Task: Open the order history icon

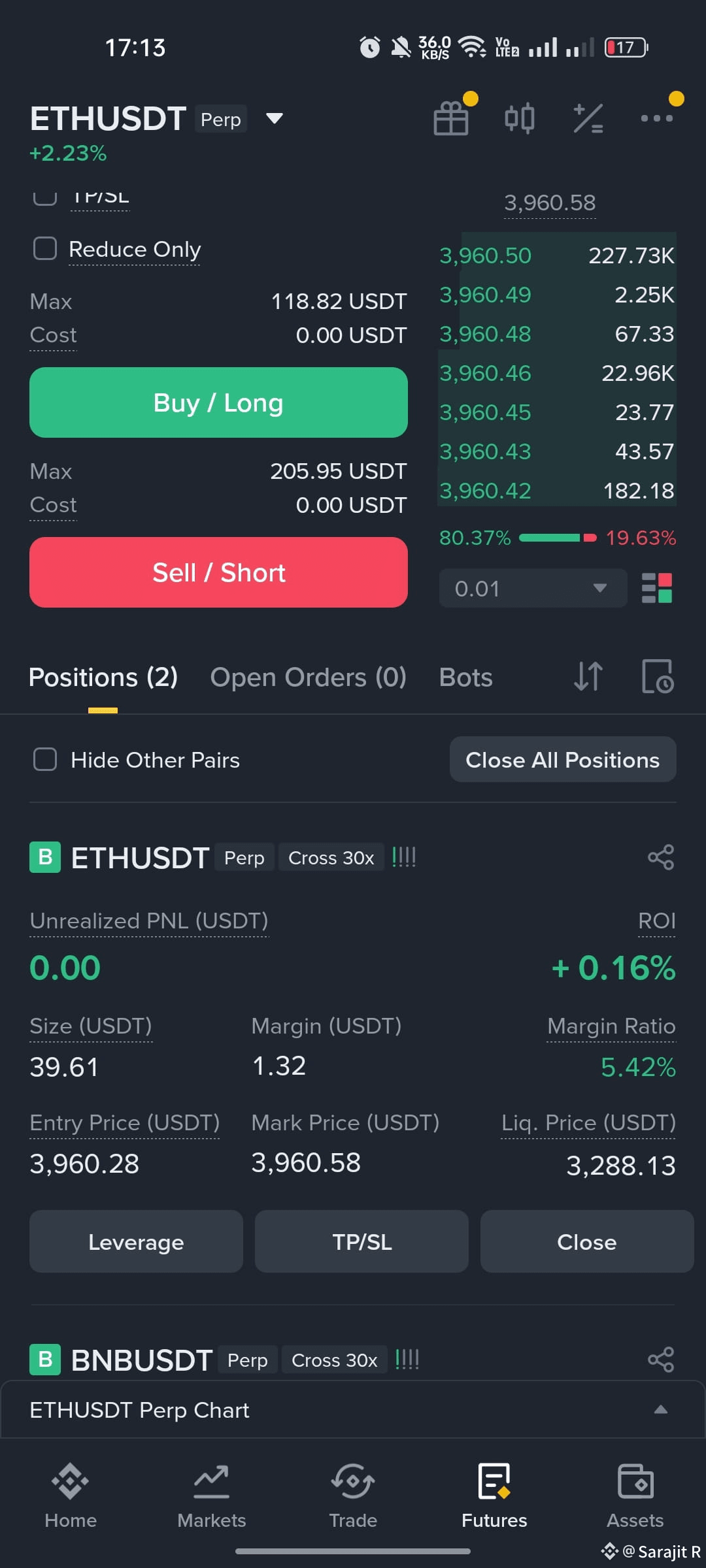Action: (657, 676)
